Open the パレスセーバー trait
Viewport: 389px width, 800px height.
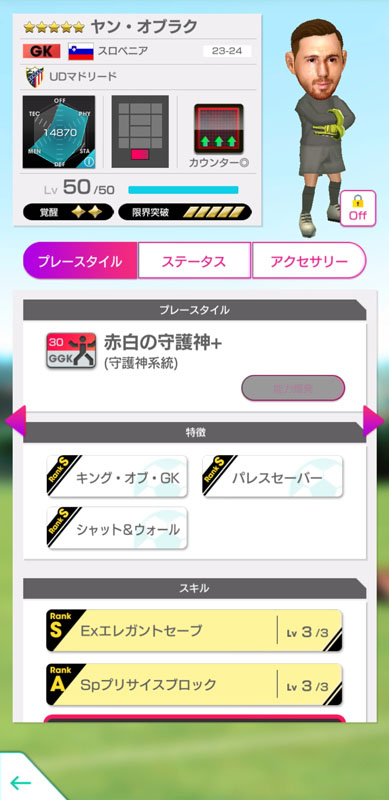click(x=272, y=476)
